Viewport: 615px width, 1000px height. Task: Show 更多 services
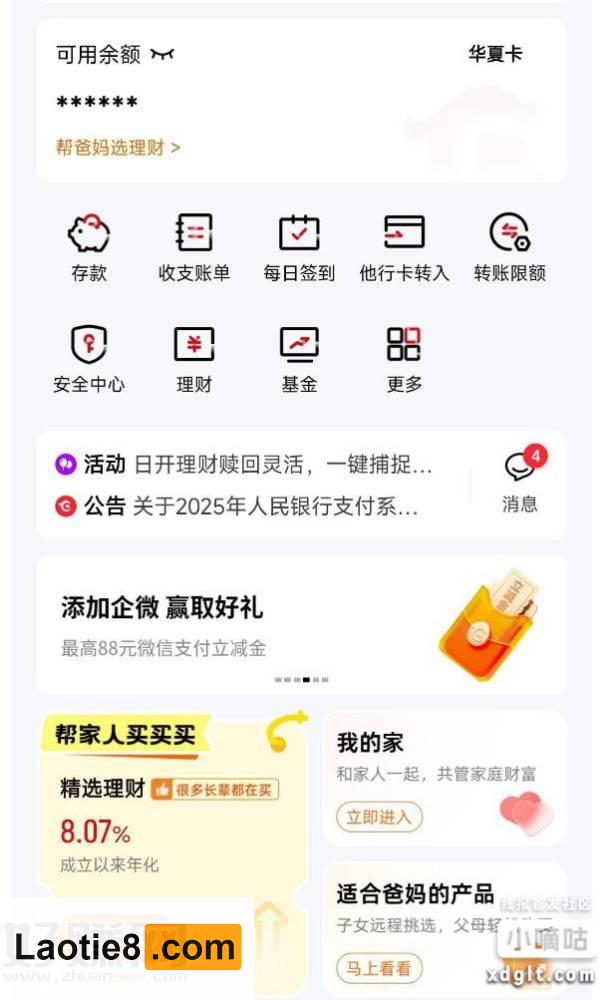[x=404, y=359]
